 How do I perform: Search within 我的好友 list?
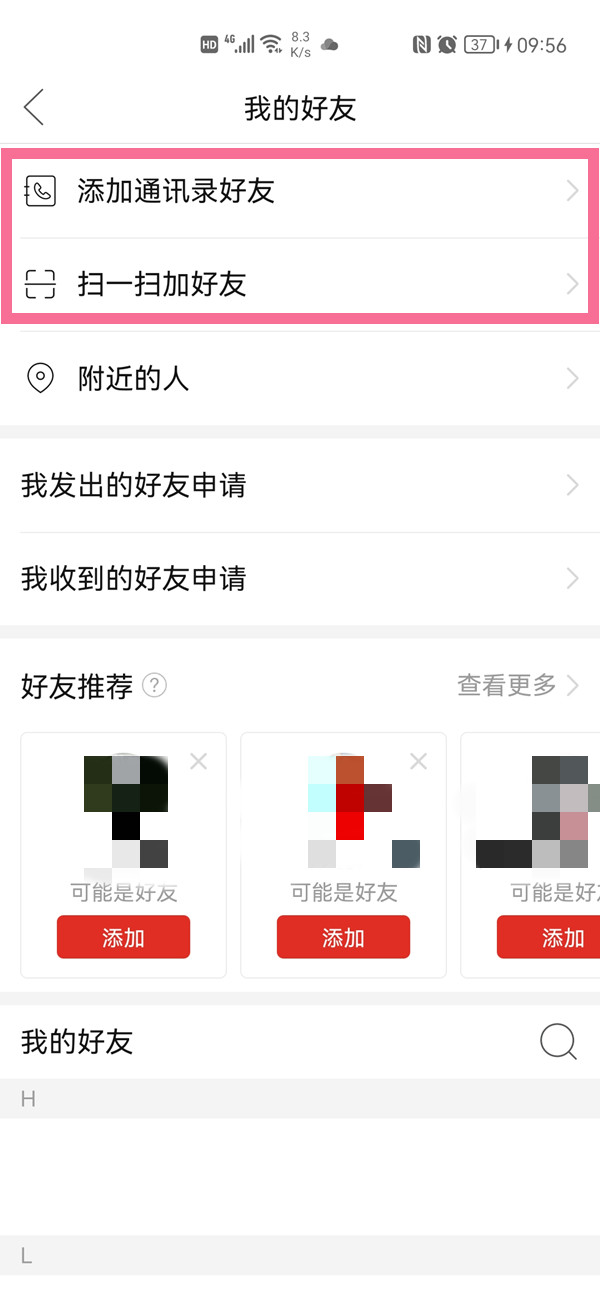click(558, 1042)
